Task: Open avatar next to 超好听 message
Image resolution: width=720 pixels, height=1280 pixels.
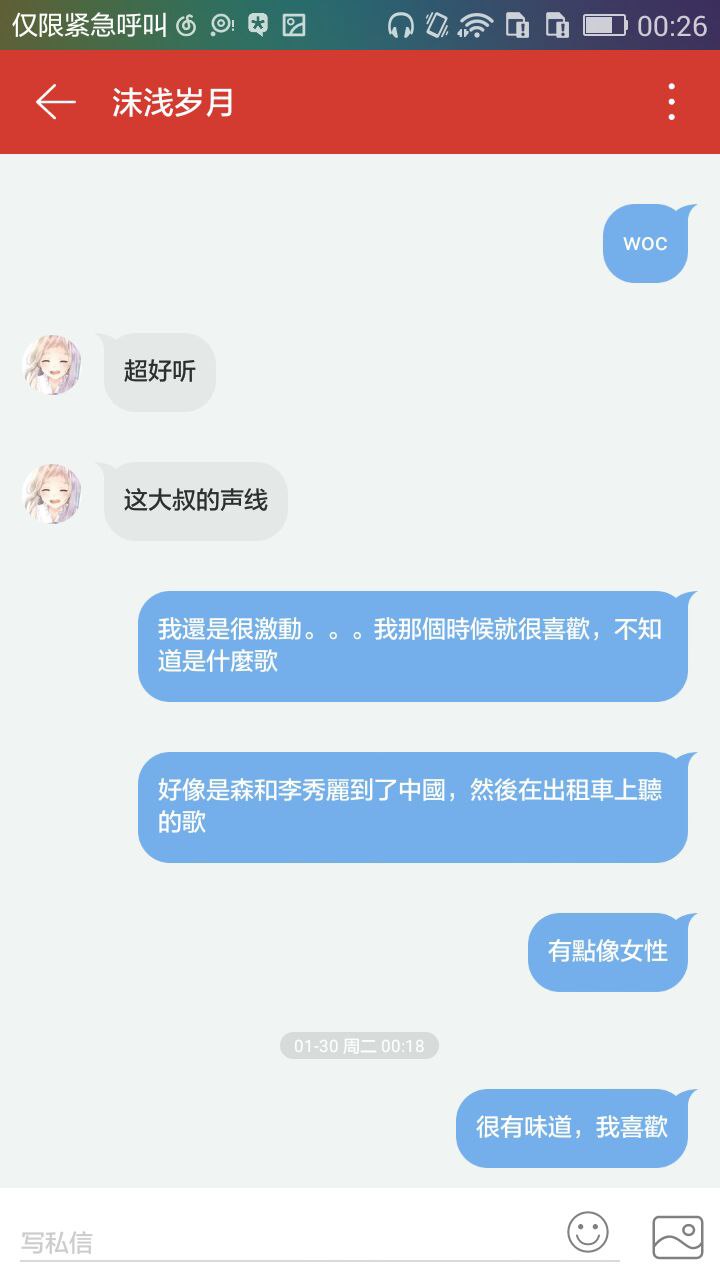Action: 52,365
